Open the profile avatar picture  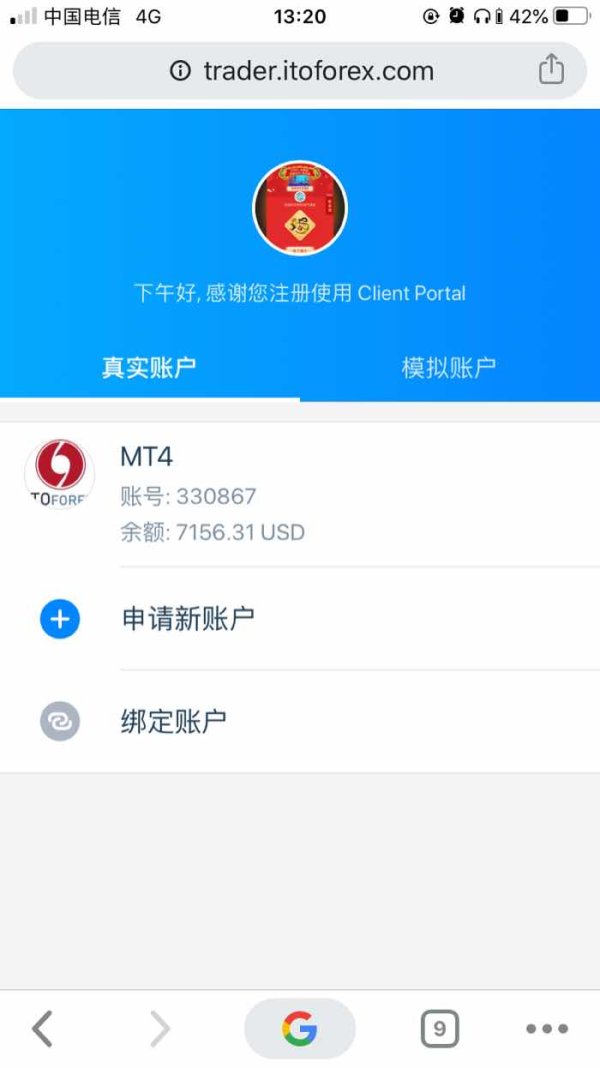pyautogui.click(x=300, y=208)
